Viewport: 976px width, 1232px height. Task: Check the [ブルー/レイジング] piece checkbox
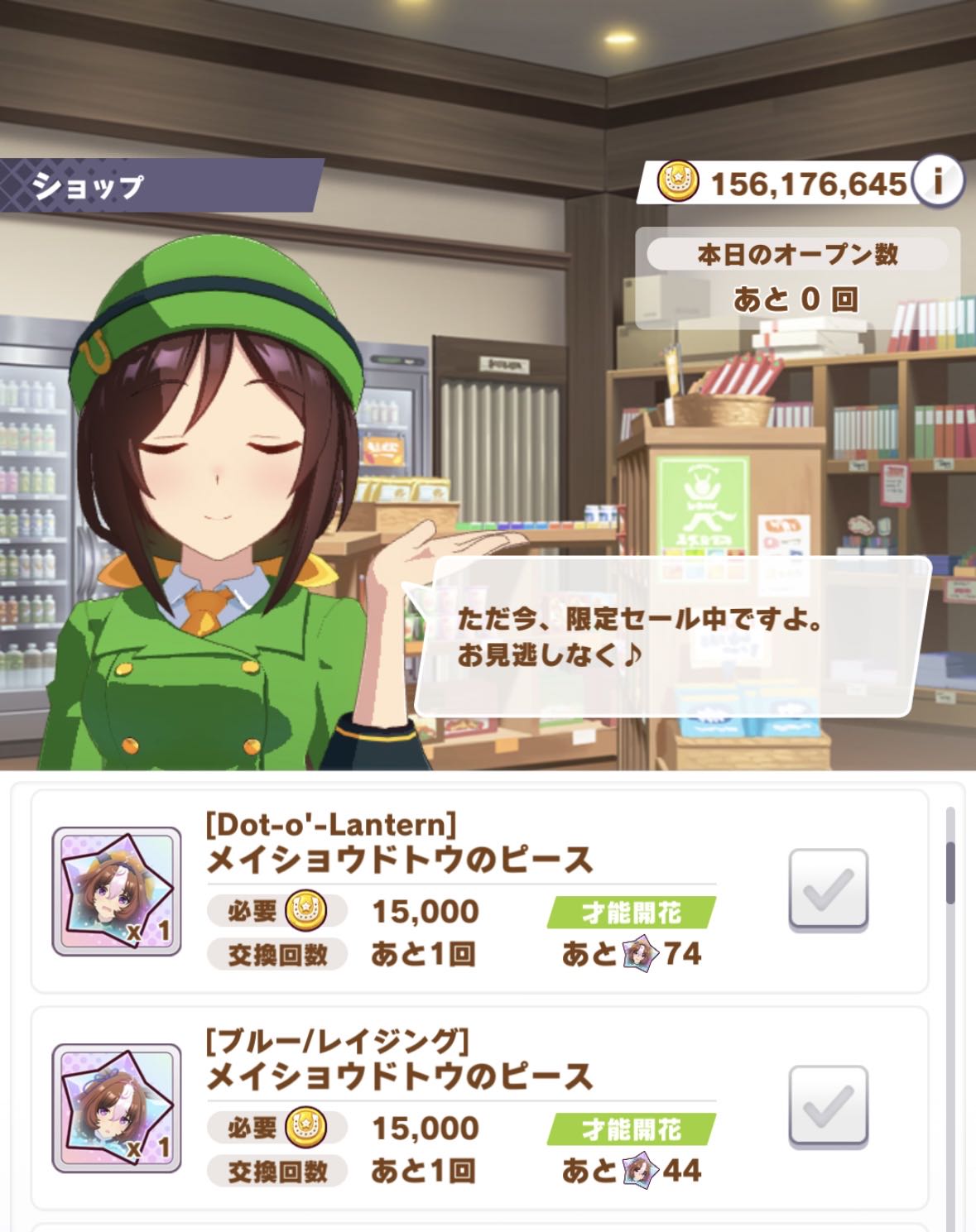tap(828, 1107)
